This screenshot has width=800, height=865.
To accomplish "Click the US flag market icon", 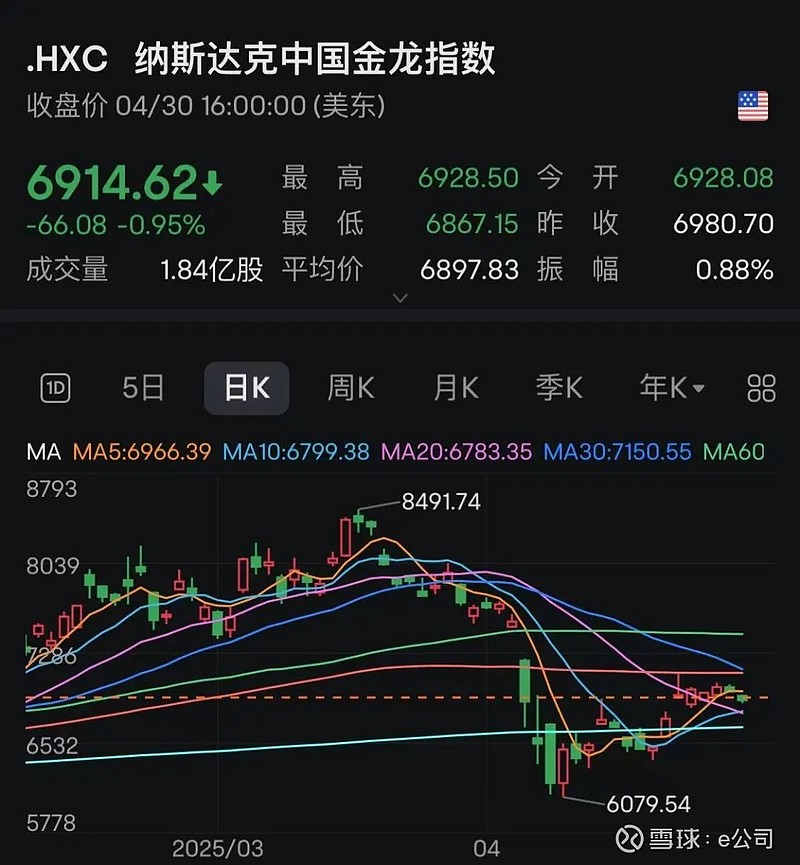I will click(x=753, y=106).
